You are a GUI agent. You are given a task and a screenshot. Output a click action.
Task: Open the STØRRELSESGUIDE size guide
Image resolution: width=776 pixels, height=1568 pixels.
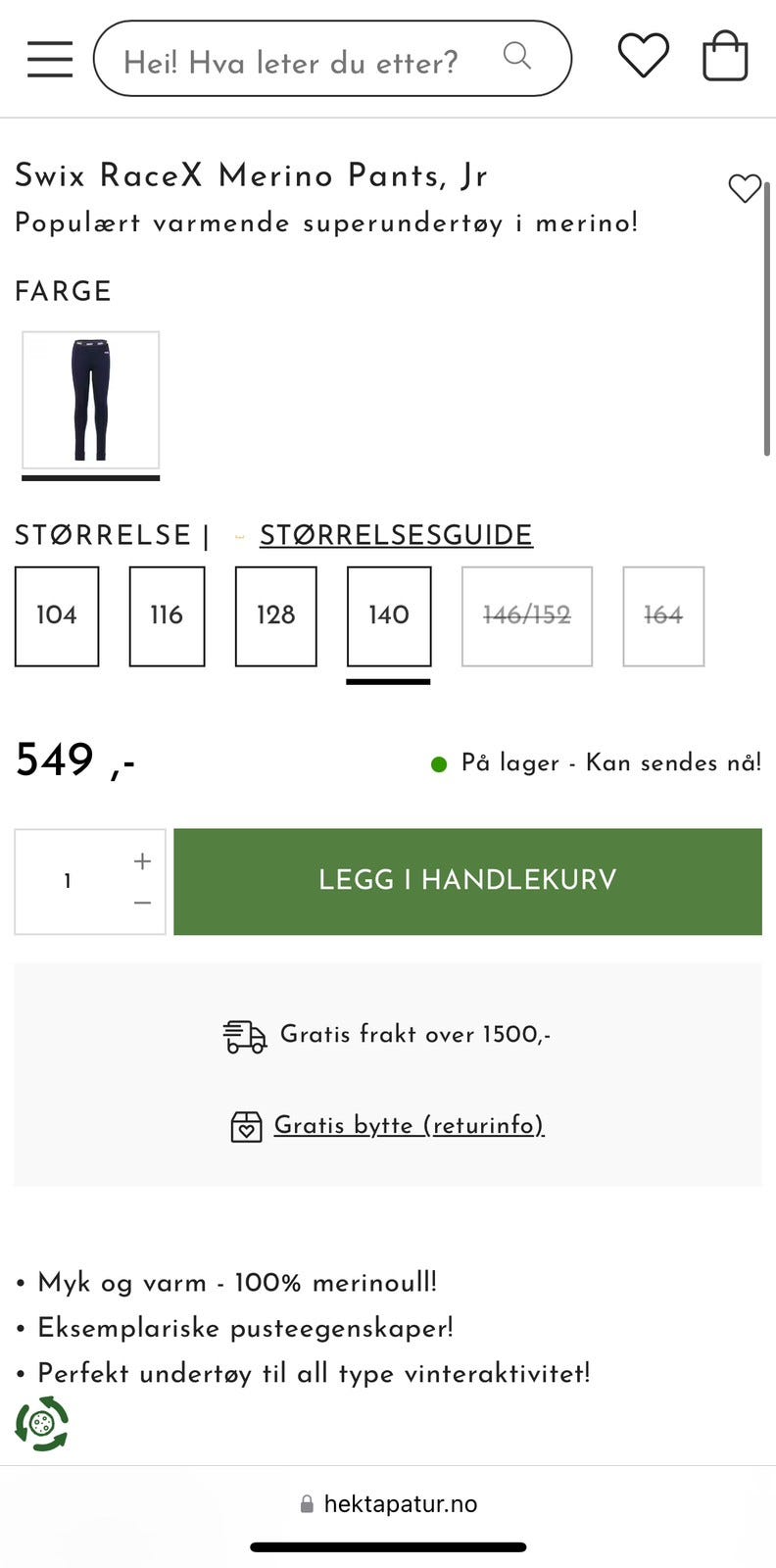click(x=396, y=535)
